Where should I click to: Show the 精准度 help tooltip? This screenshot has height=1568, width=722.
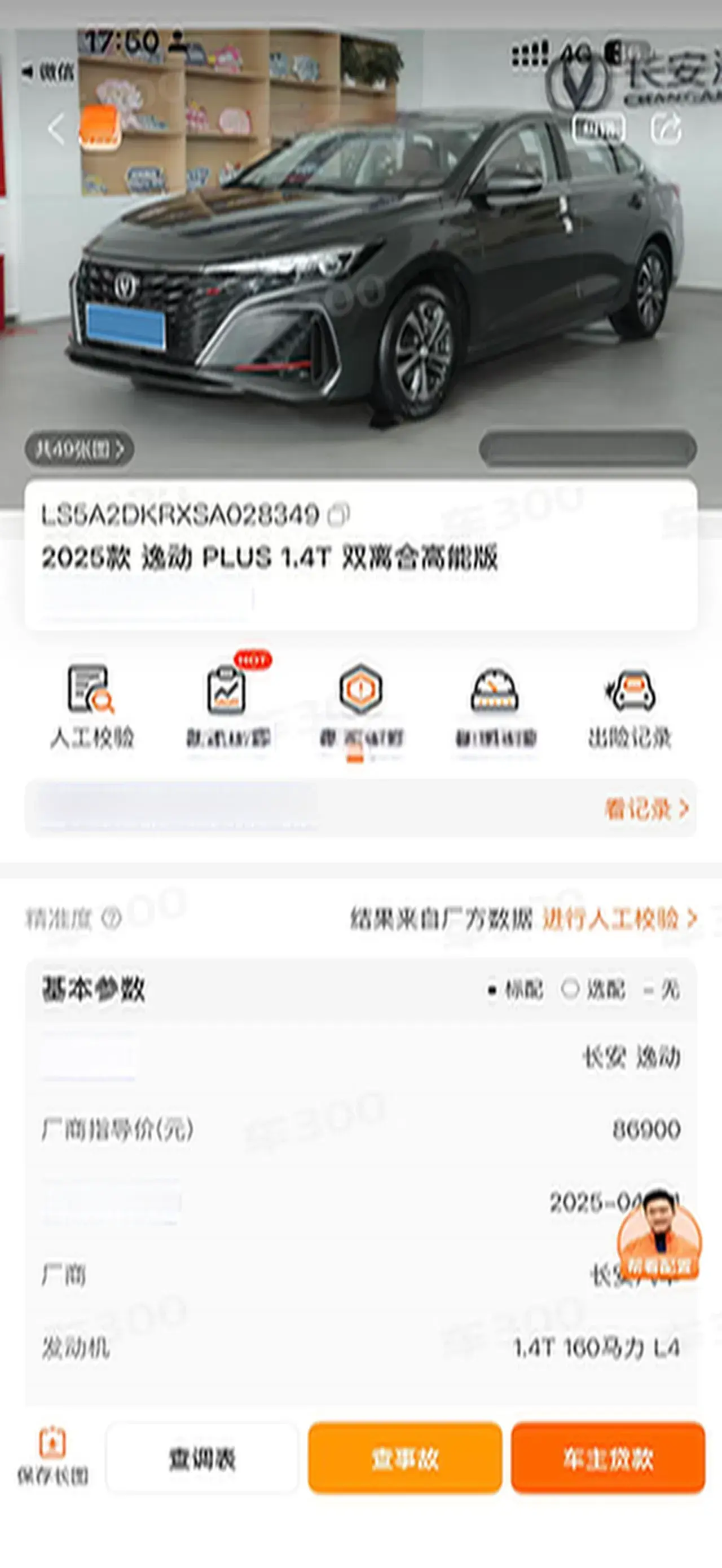point(112,918)
